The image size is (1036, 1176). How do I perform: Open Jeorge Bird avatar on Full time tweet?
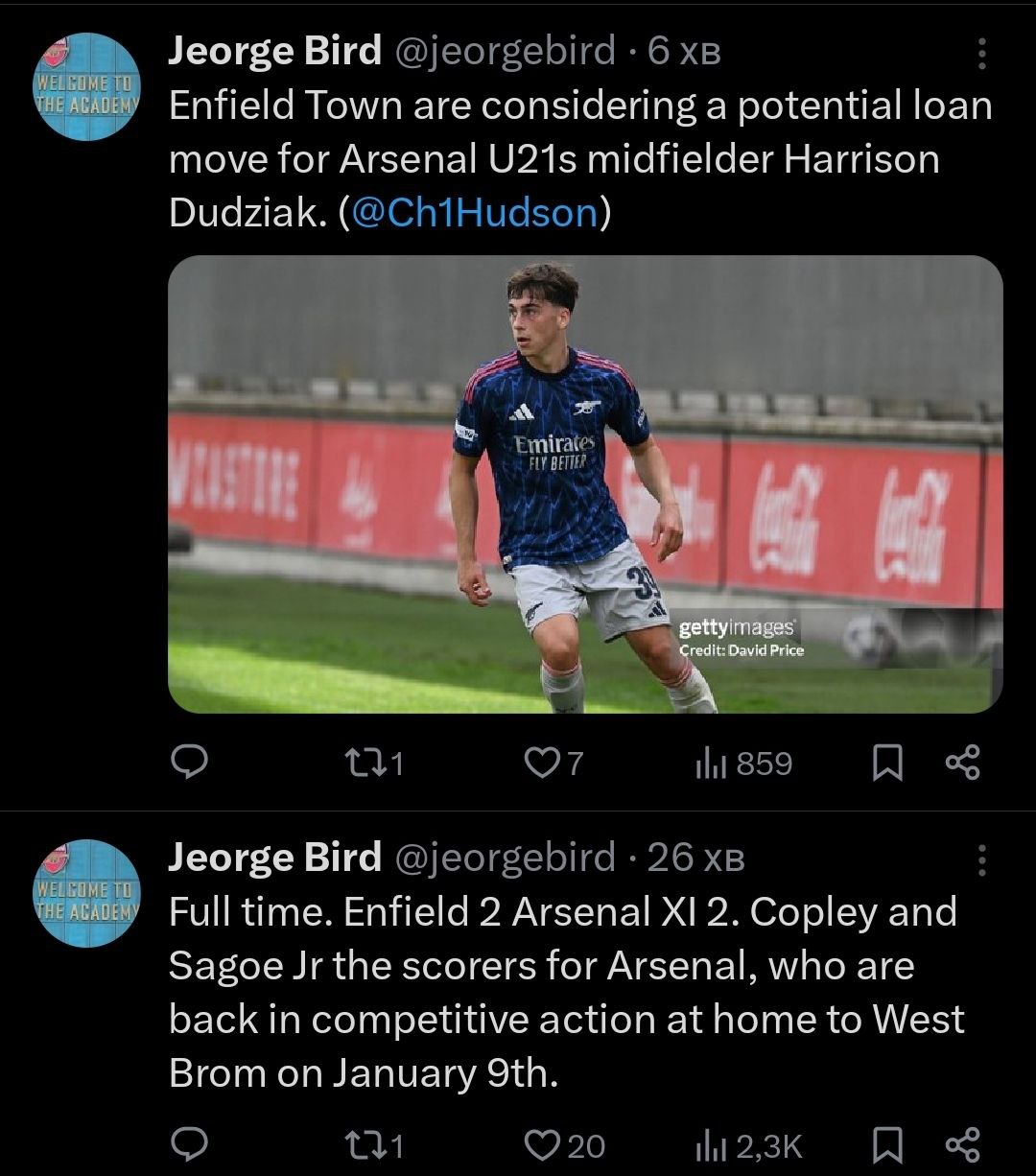pyautogui.click(x=87, y=893)
